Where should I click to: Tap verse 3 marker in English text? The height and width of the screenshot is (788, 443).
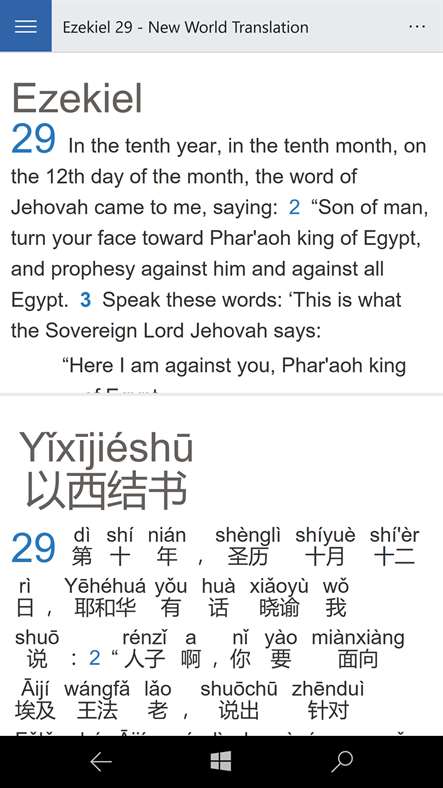[86, 300]
